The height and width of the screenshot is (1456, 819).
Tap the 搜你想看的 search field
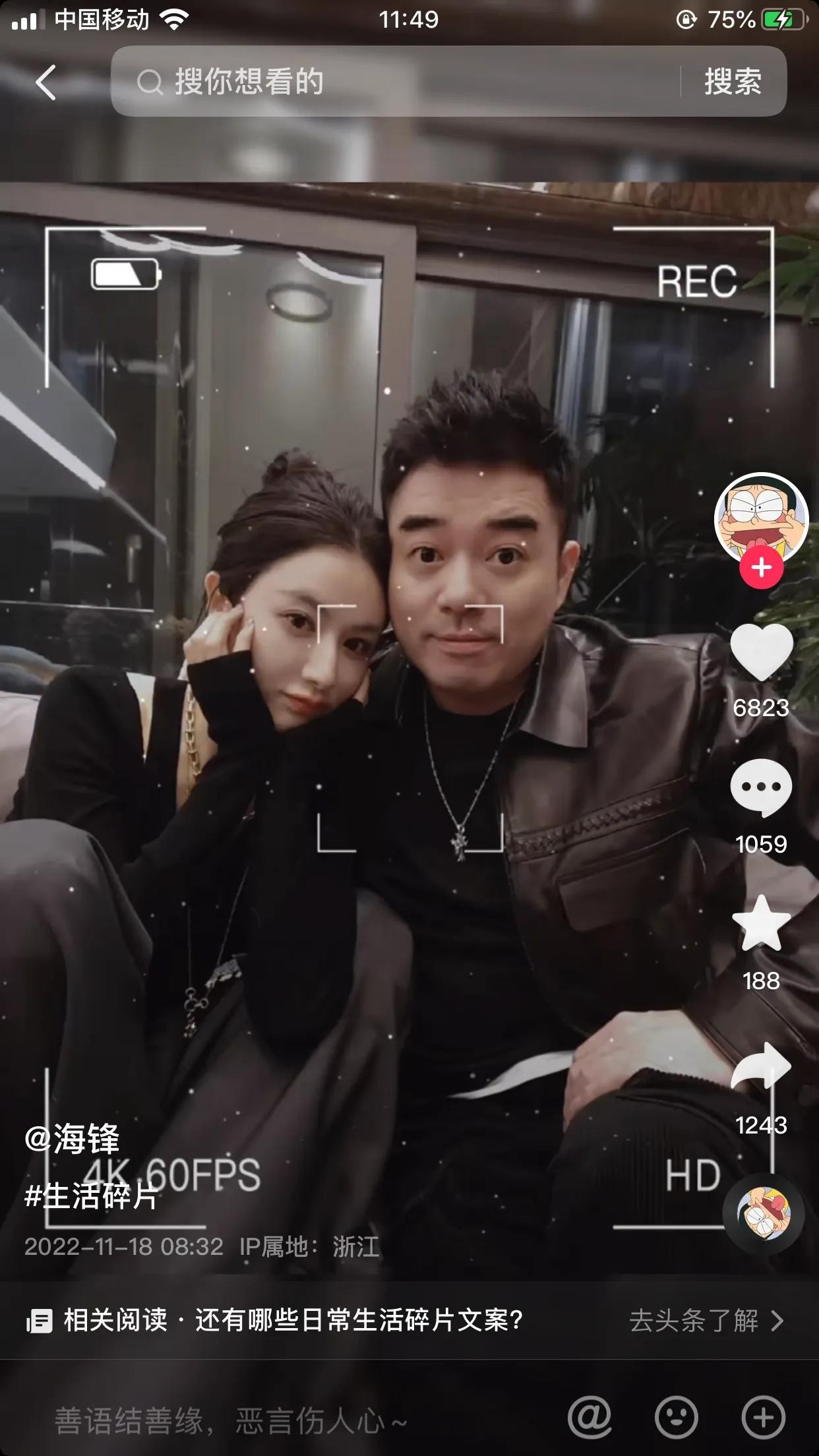click(x=396, y=82)
